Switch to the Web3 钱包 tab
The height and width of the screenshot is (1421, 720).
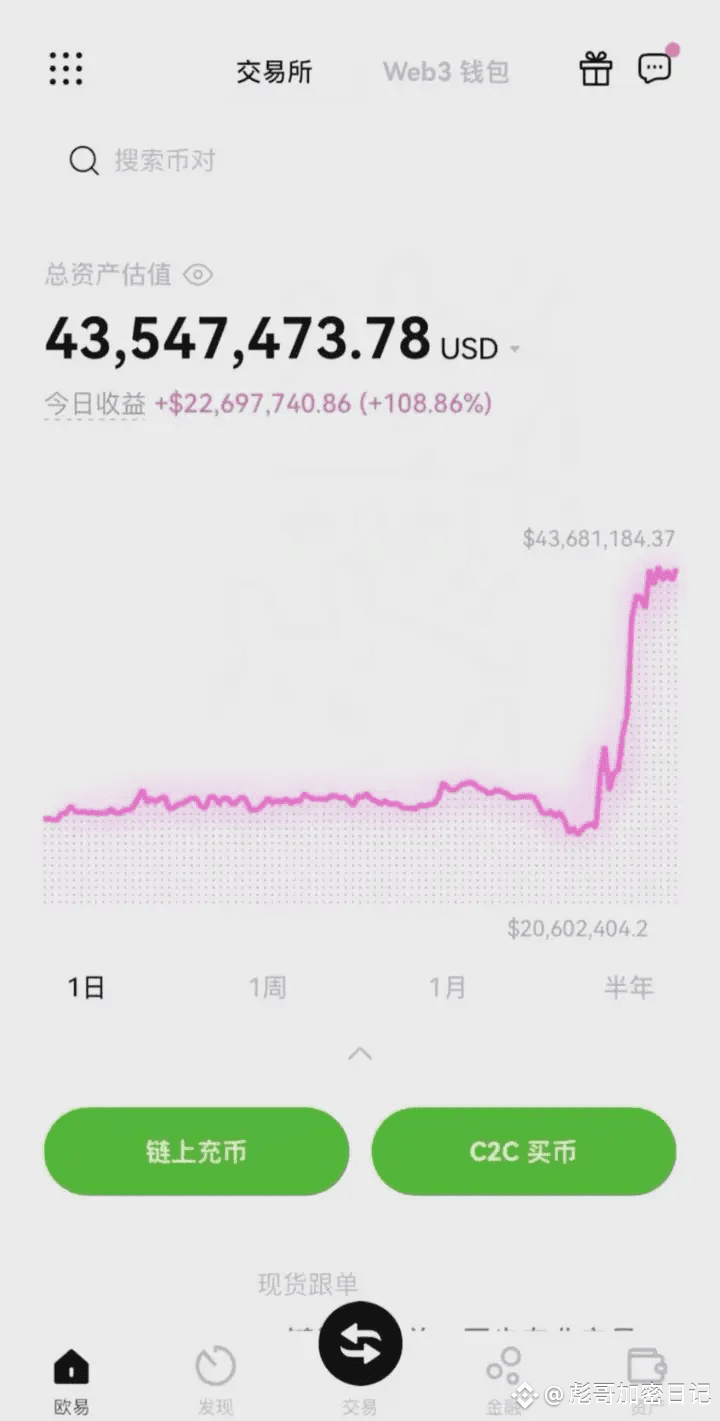coord(446,71)
